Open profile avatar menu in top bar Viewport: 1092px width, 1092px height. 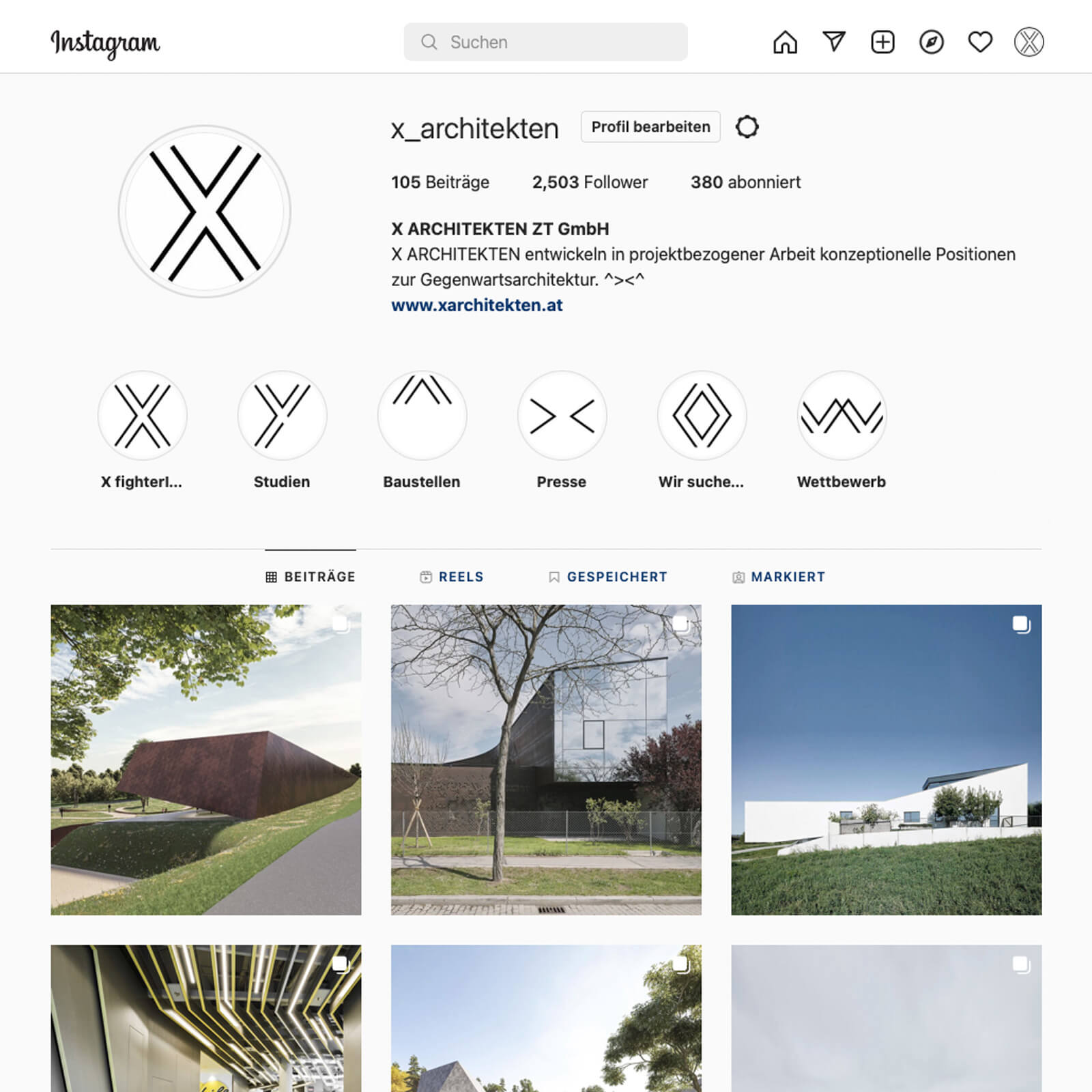click(x=1029, y=42)
